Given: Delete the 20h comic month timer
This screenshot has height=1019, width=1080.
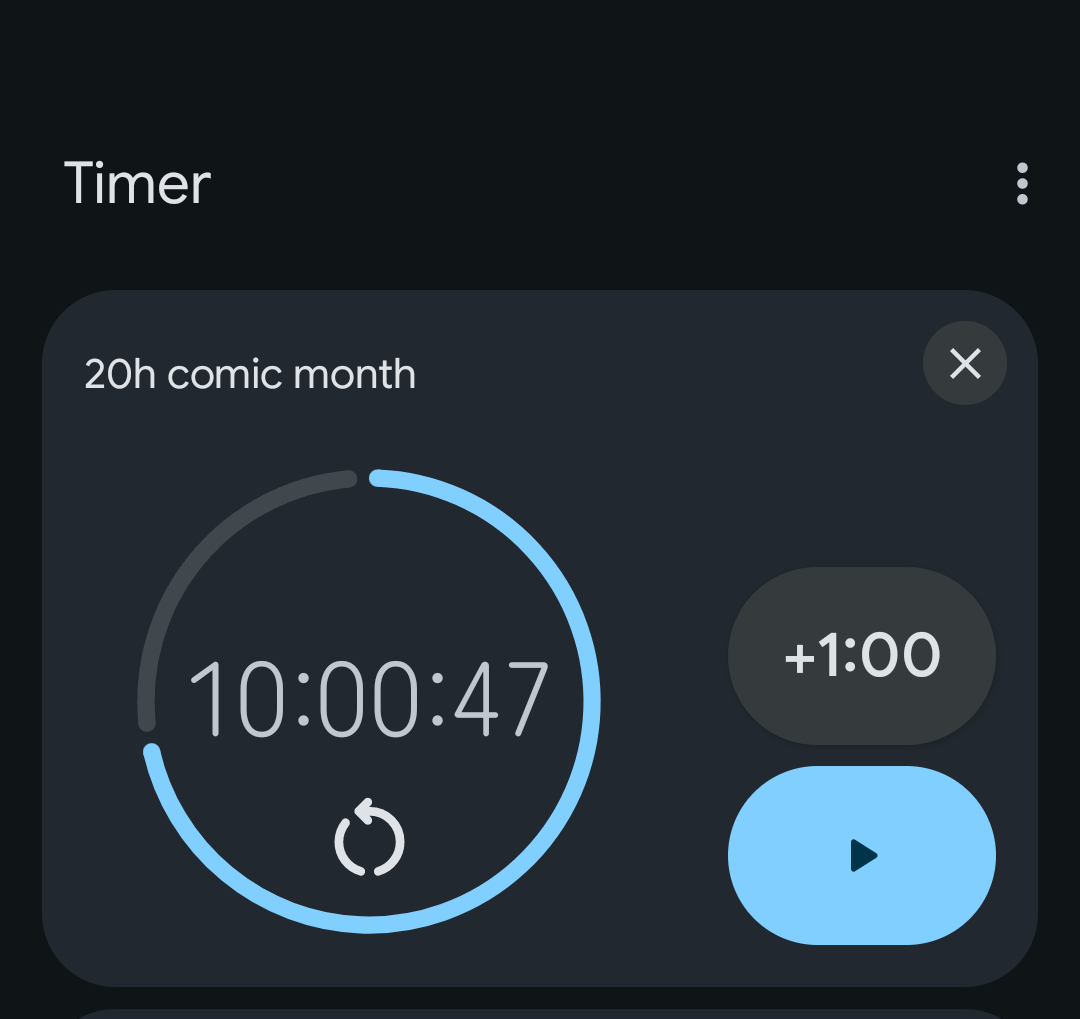Looking at the screenshot, I should [x=964, y=364].
